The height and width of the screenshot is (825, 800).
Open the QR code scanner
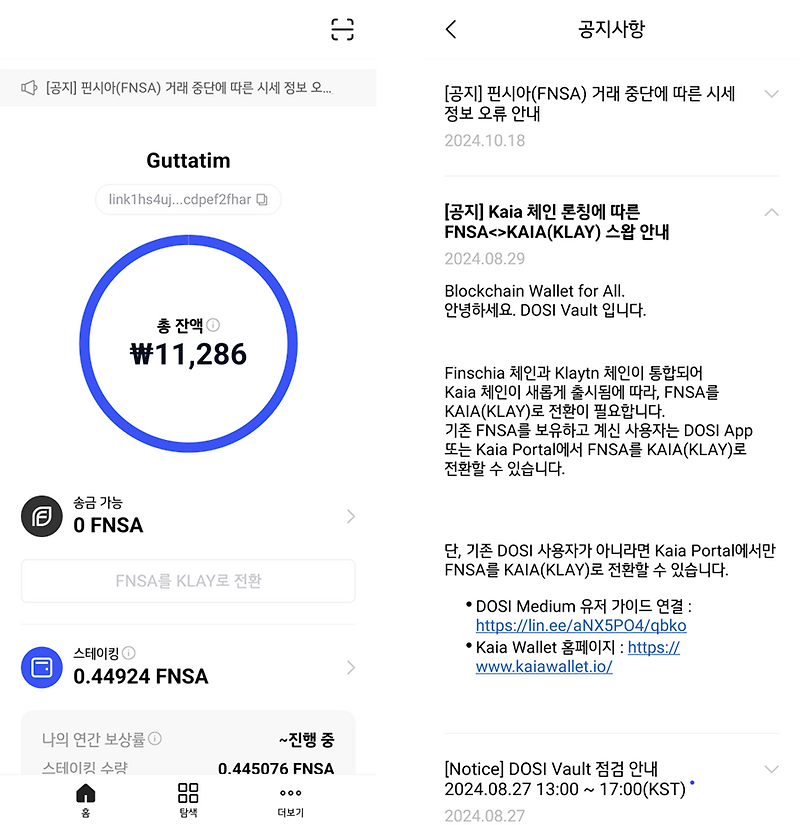(341, 30)
